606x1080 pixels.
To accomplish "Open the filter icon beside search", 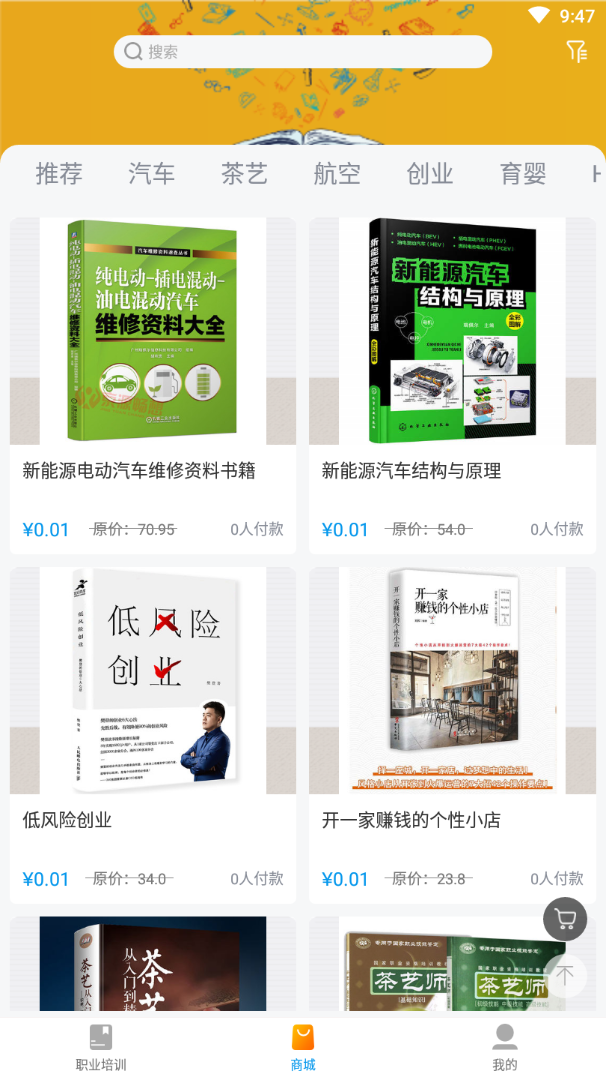I will 576,51.
